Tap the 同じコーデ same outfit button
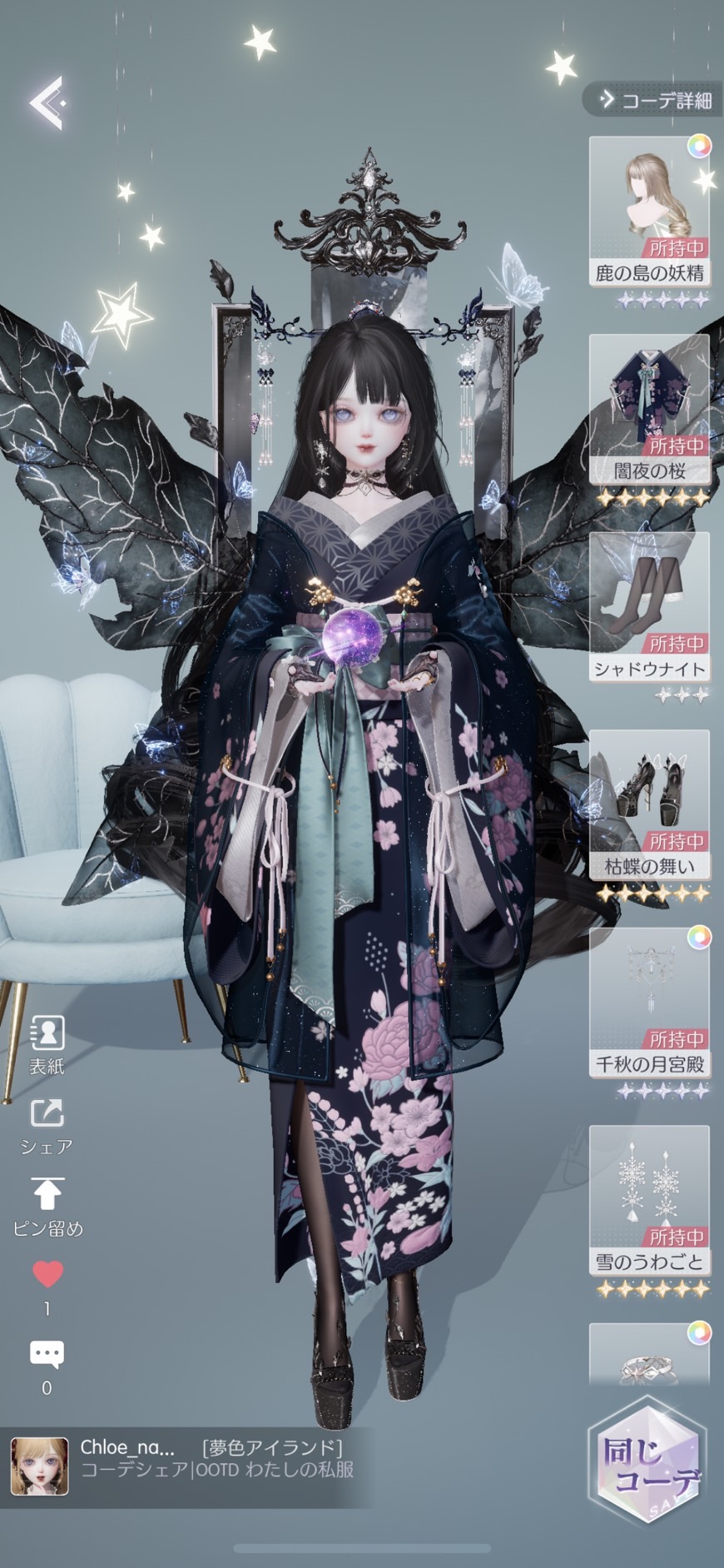 tap(647, 1461)
